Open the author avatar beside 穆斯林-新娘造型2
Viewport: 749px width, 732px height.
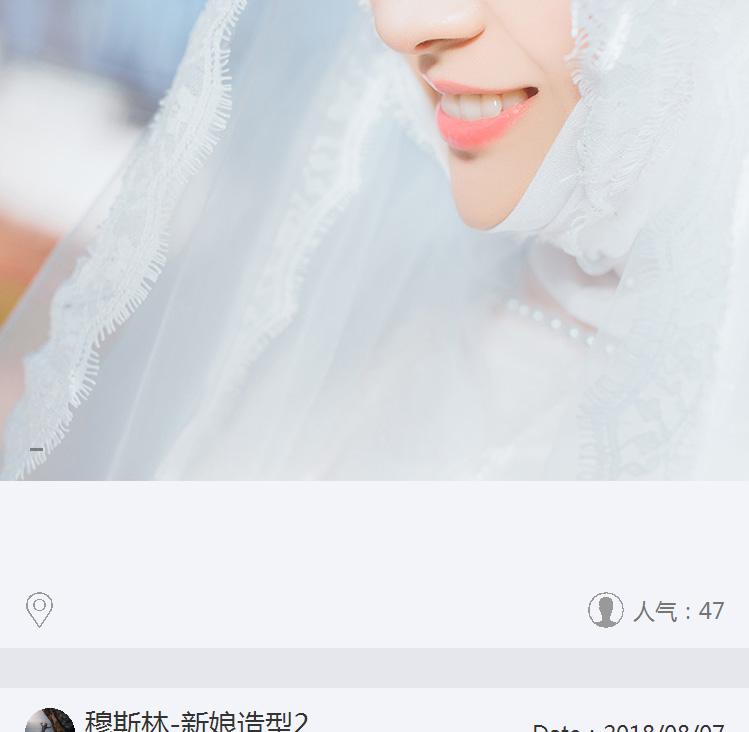[49, 722]
